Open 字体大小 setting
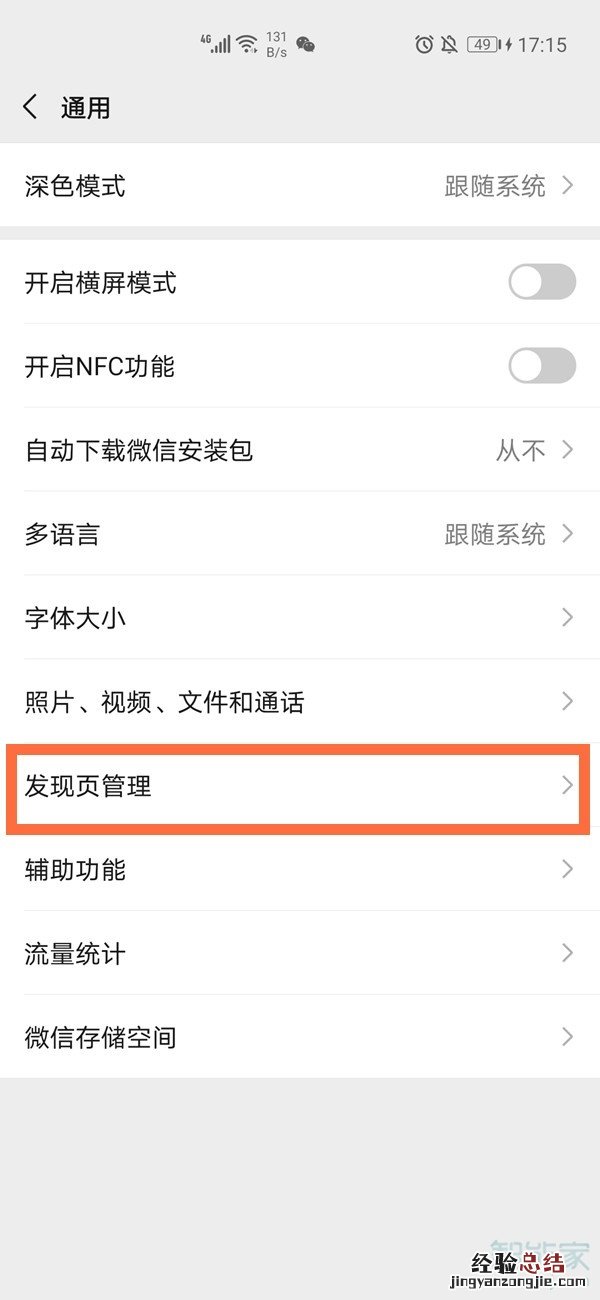600x1300 pixels. 300,618
